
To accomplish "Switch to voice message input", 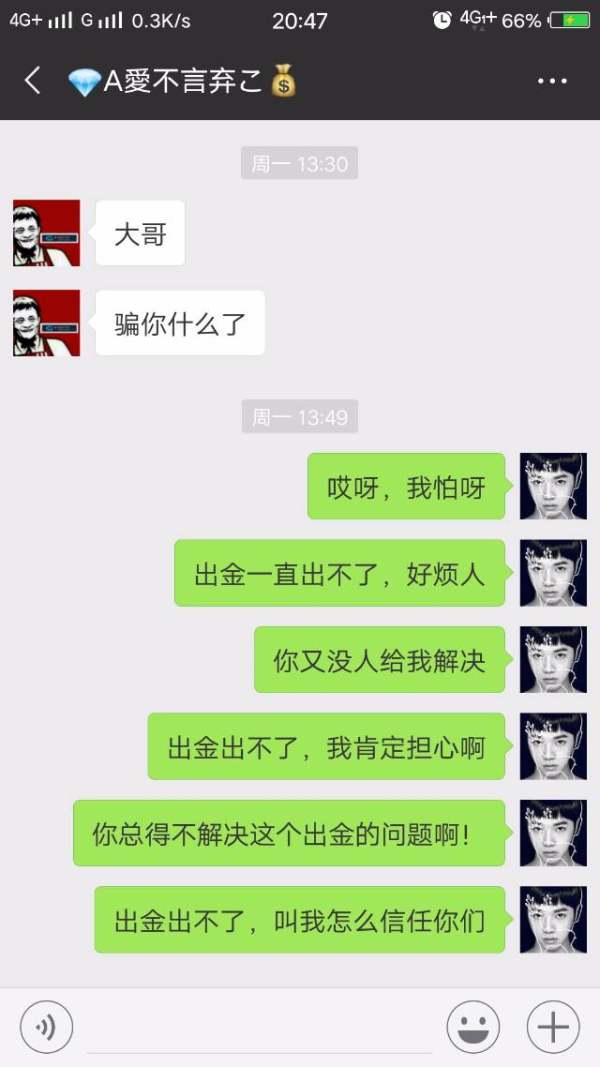I will pyautogui.click(x=46, y=1027).
